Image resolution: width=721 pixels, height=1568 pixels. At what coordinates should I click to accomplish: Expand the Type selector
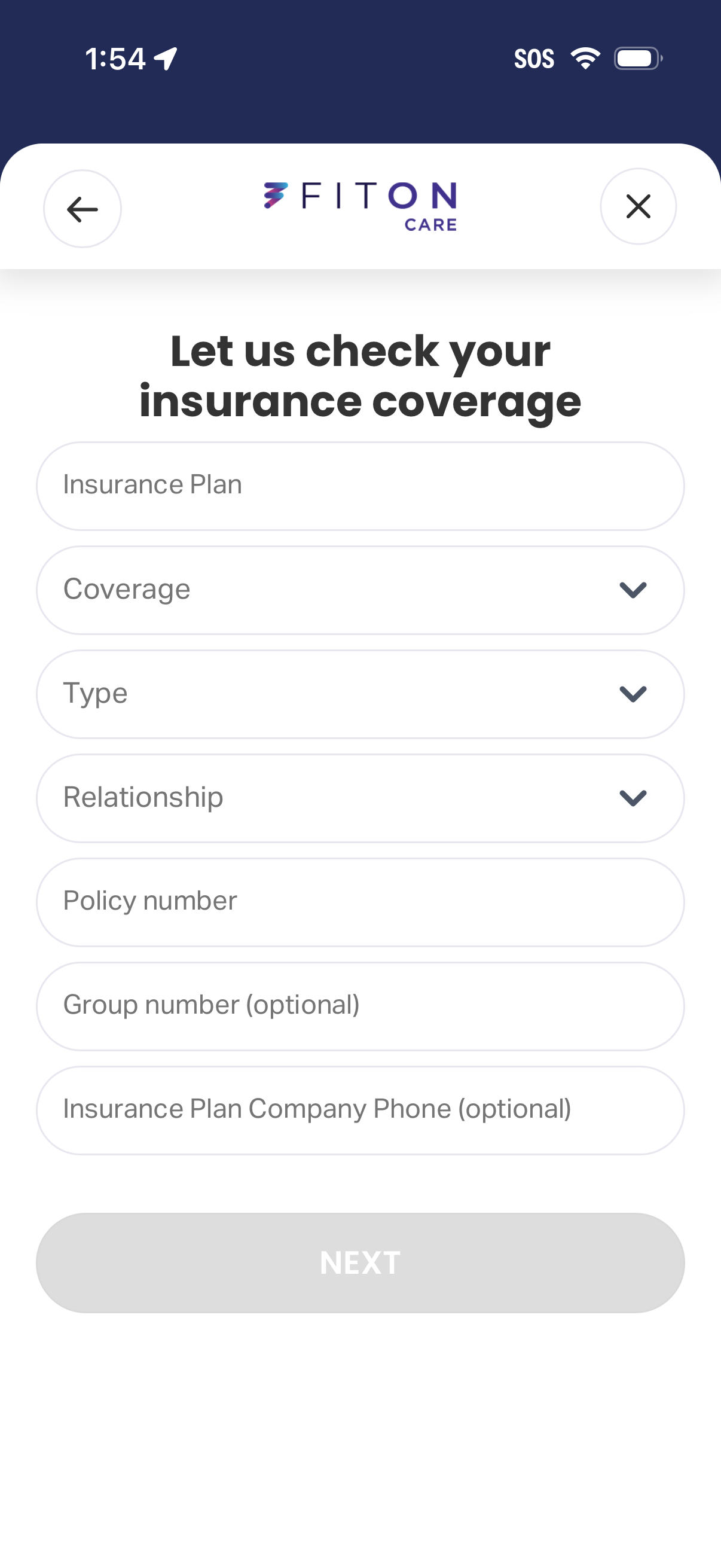360,693
